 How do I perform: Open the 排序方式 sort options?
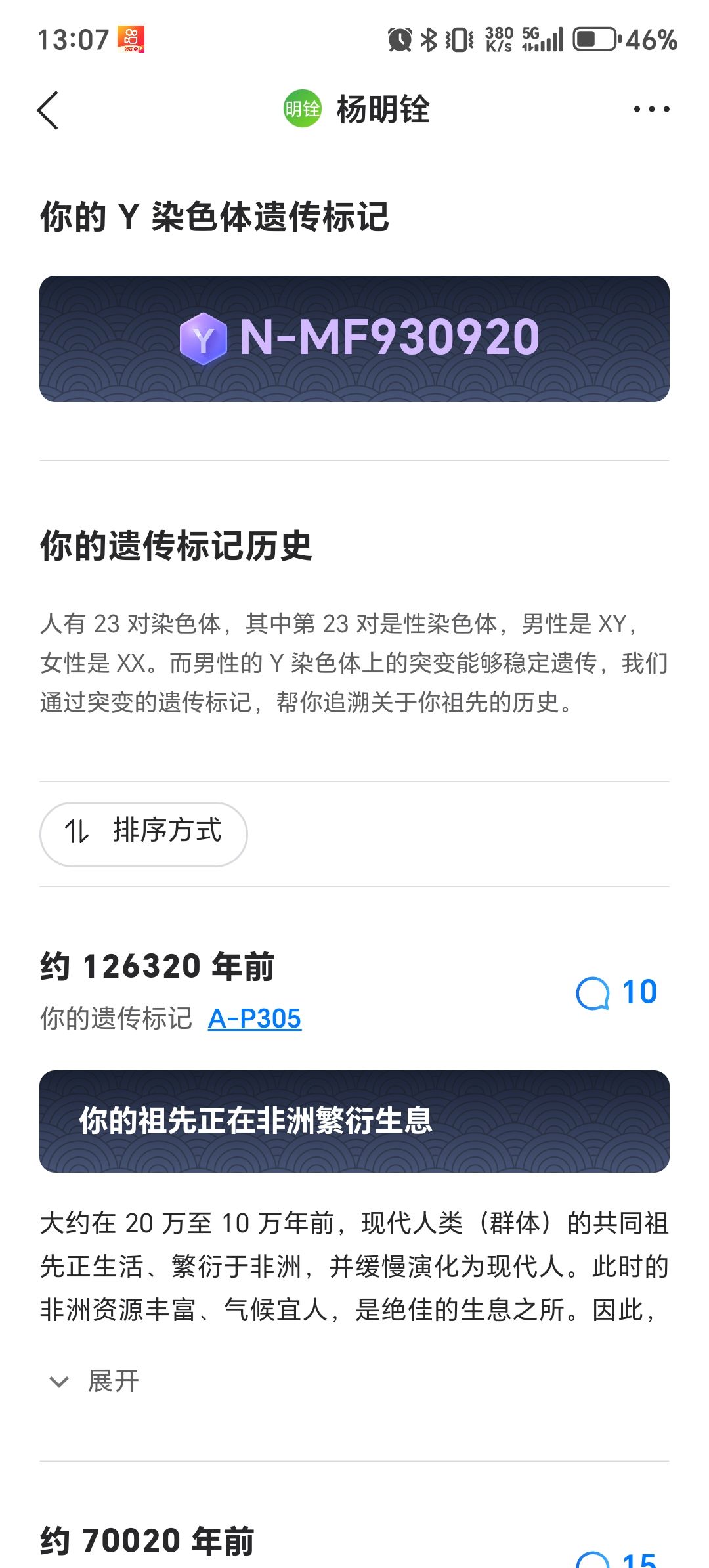pos(144,834)
